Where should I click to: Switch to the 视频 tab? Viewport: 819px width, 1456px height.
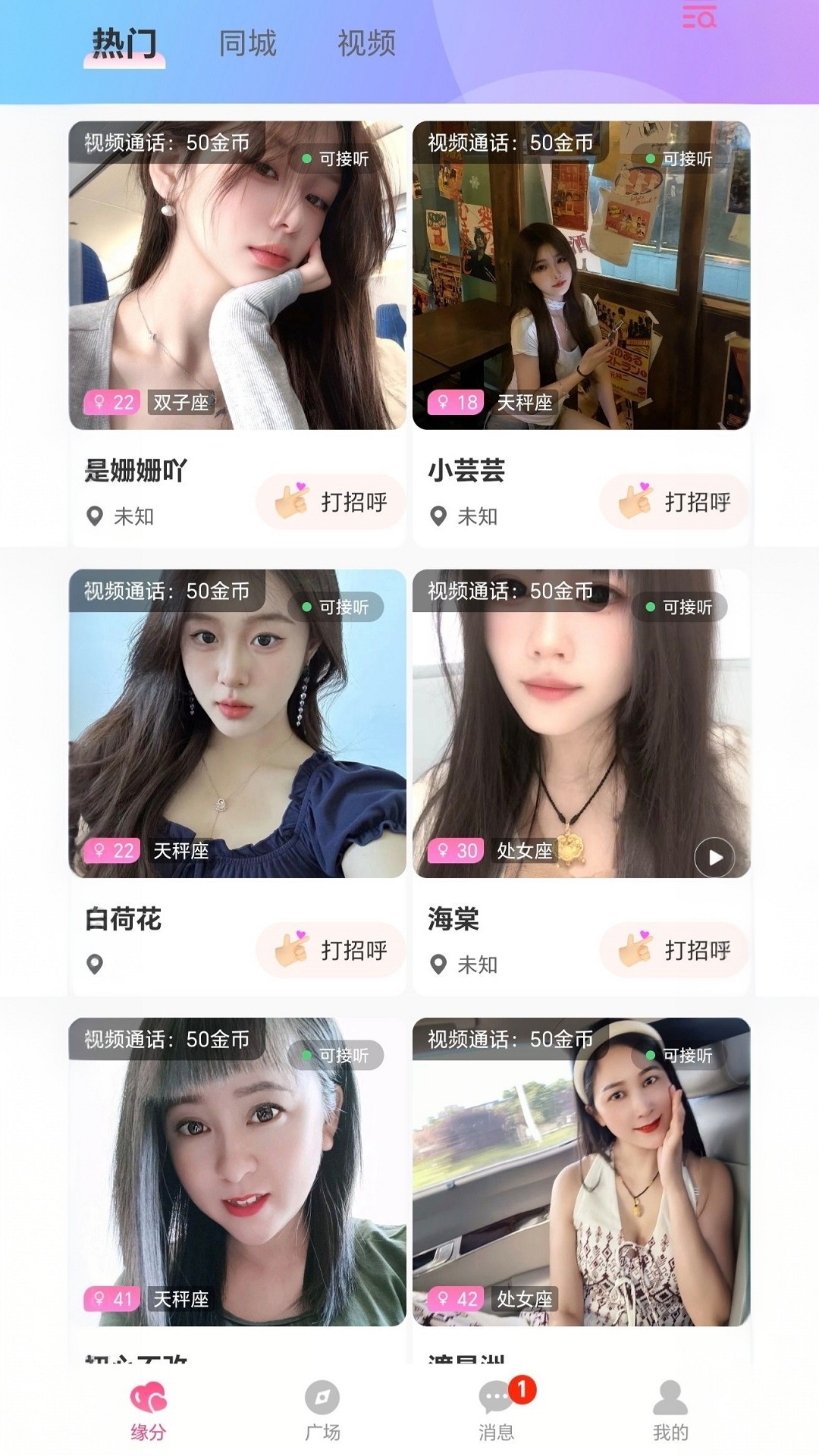[366, 43]
